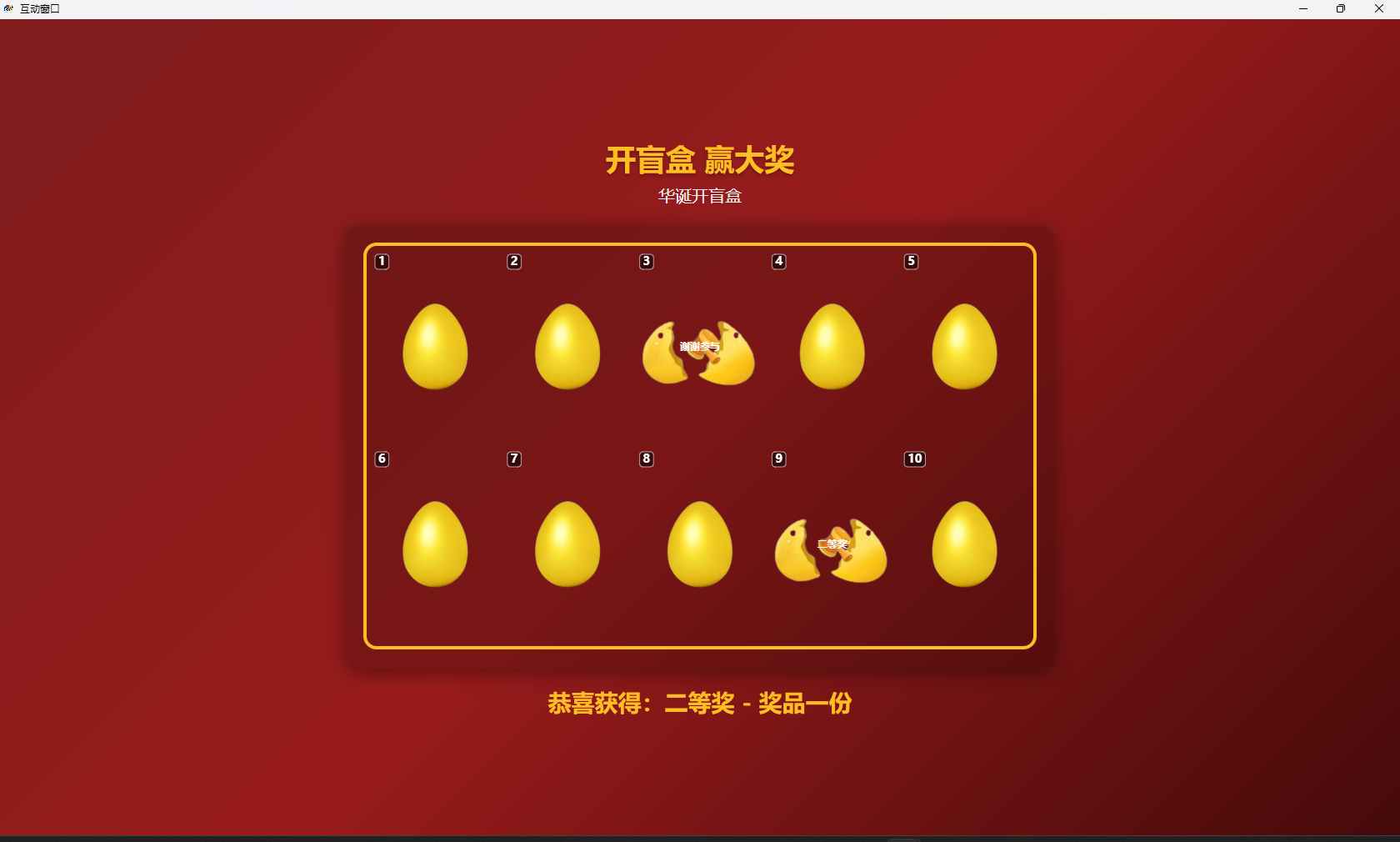Break open egg number 10
The image size is (1400, 842).
point(964,544)
